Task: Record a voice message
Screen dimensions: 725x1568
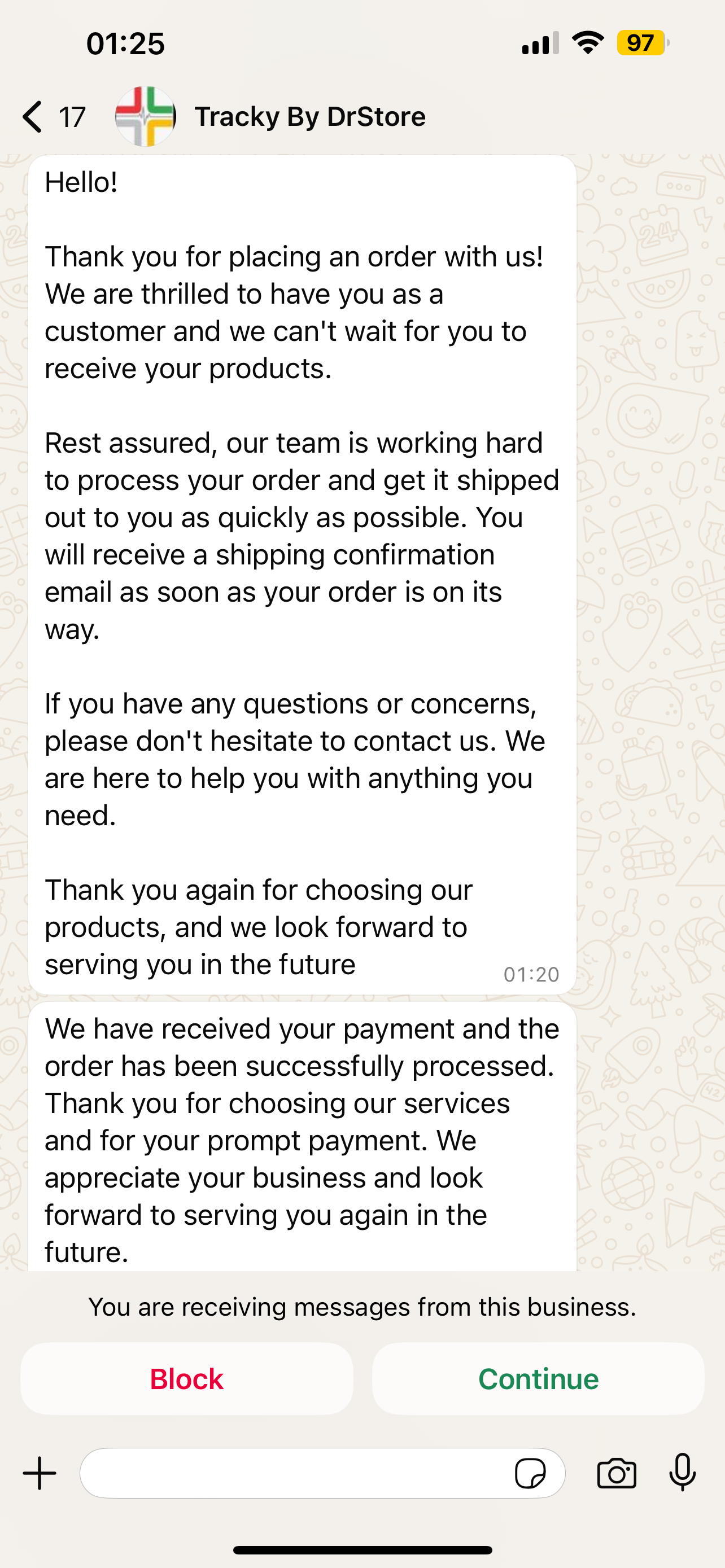Action: 683,1473
